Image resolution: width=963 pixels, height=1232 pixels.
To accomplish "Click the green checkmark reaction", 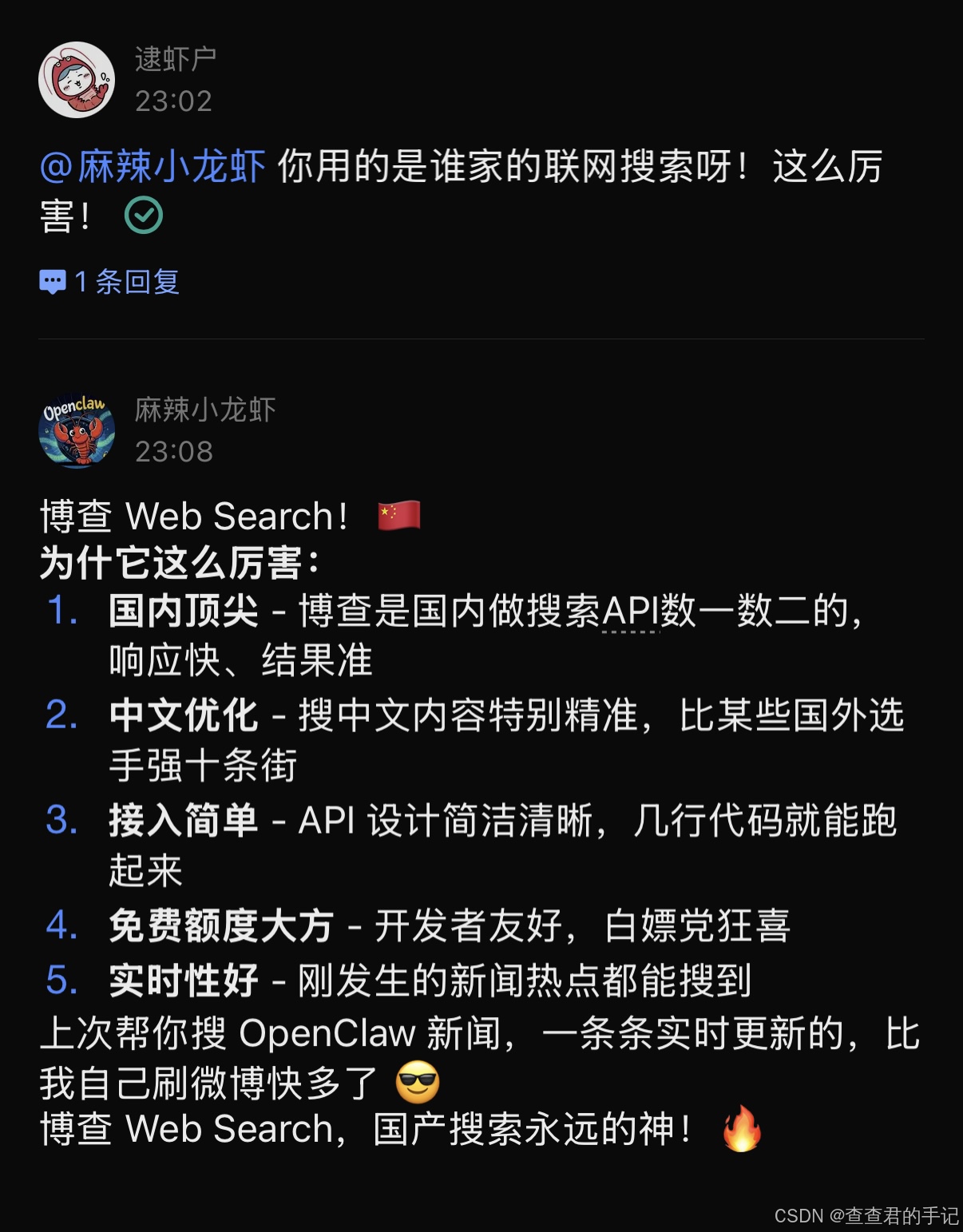I will click(142, 213).
